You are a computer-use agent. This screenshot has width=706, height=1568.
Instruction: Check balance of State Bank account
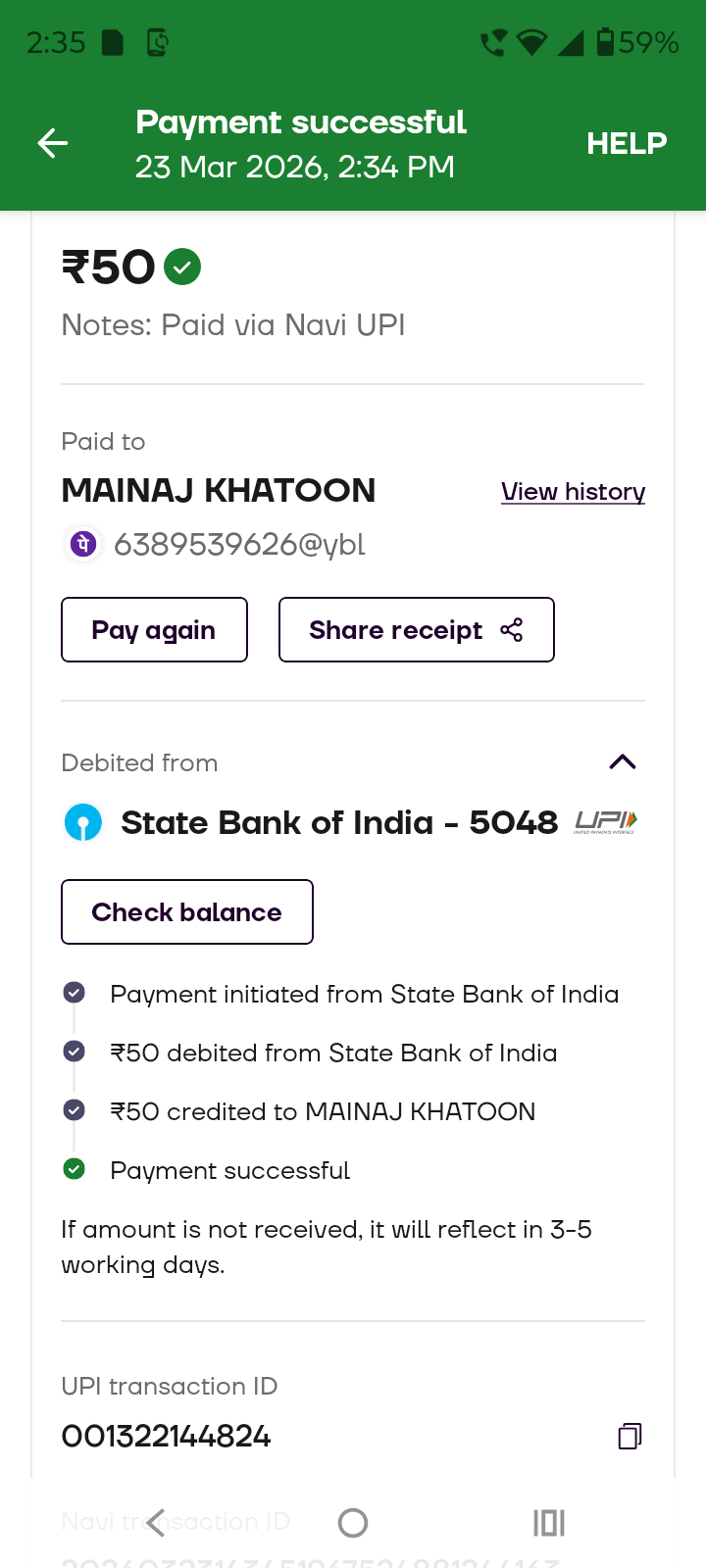point(186,912)
